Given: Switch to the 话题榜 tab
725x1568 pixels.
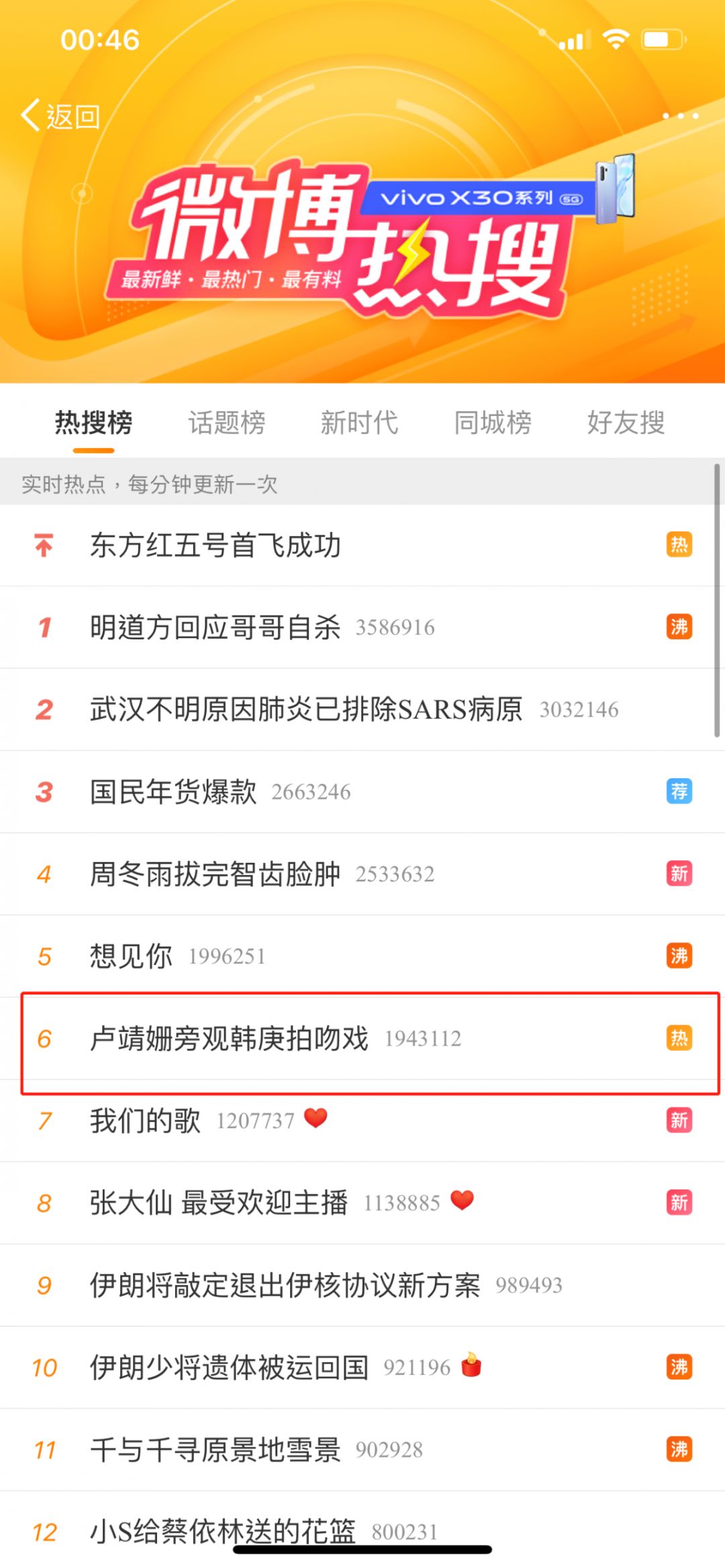Looking at the screenshot, I should (x=226, y=423).
